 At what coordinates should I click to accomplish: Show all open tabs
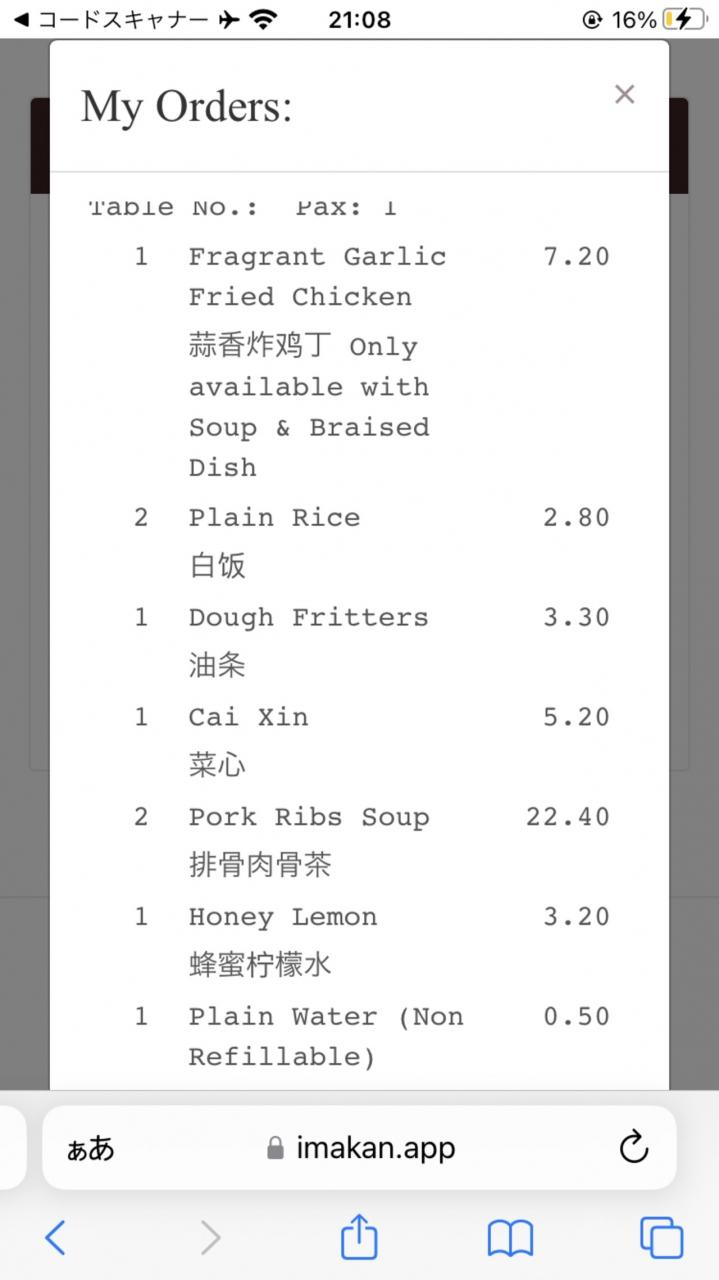click(661, 1238)
